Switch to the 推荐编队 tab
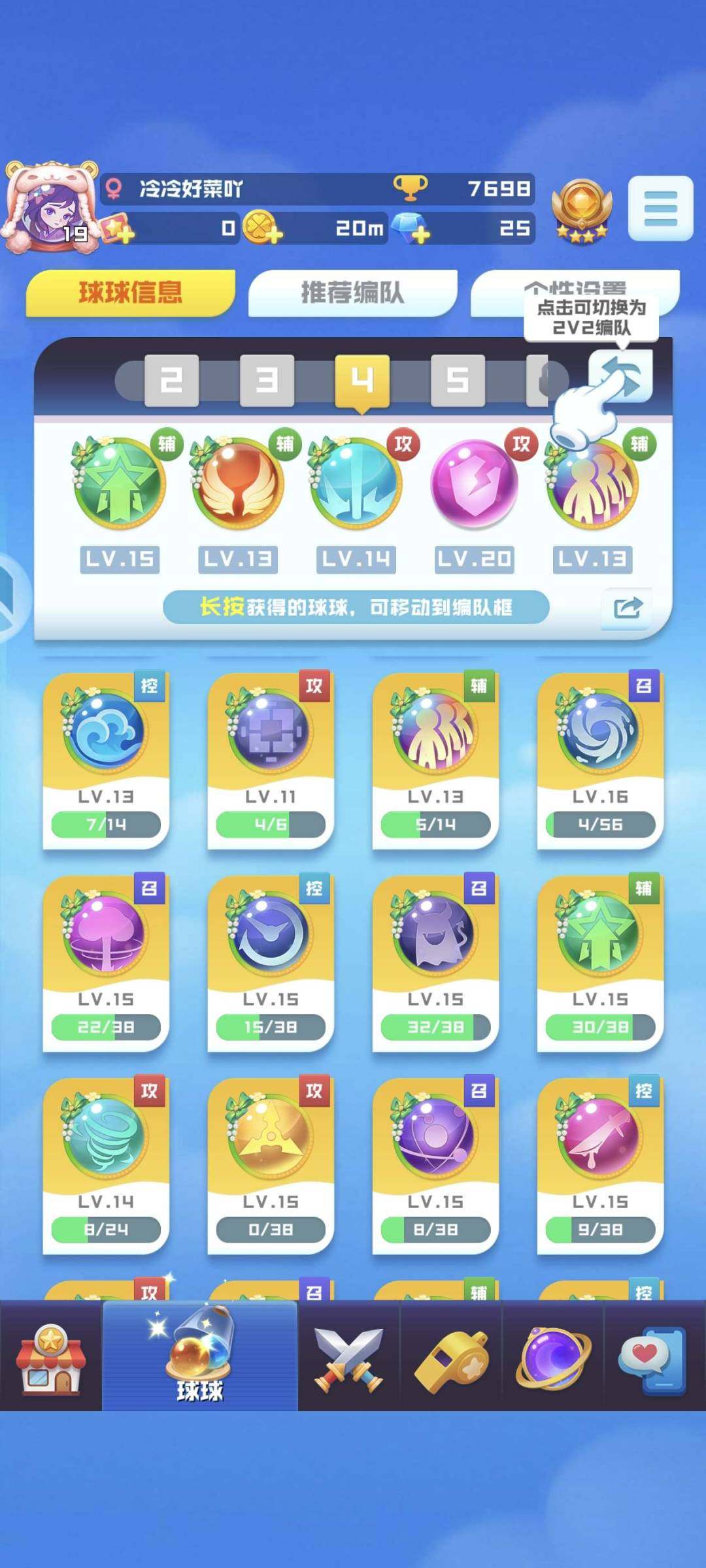706x1568 pixels. point(352,293)
